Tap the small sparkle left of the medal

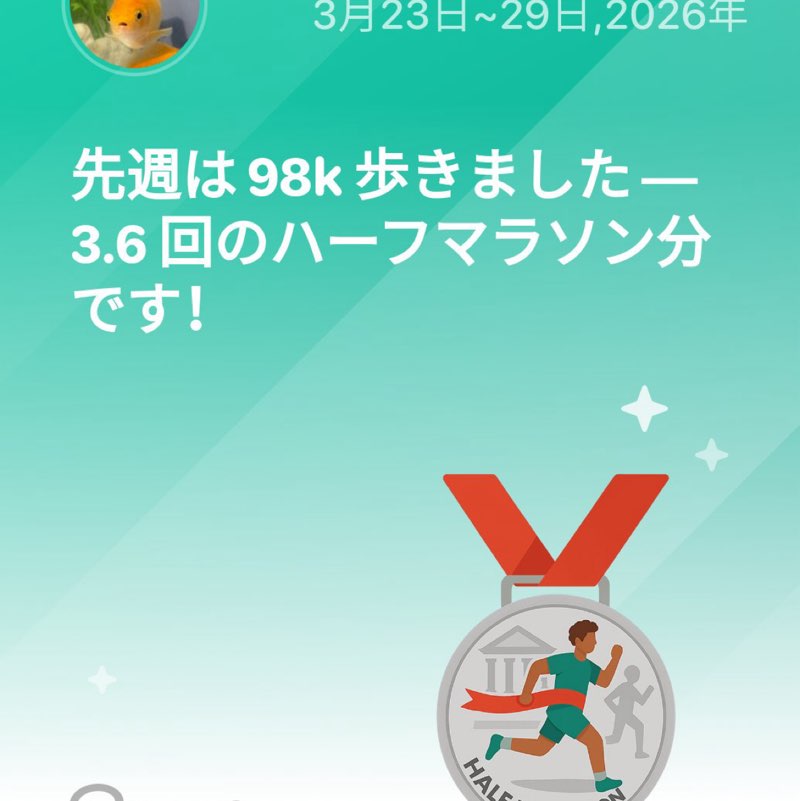click(x=103, y=680)
